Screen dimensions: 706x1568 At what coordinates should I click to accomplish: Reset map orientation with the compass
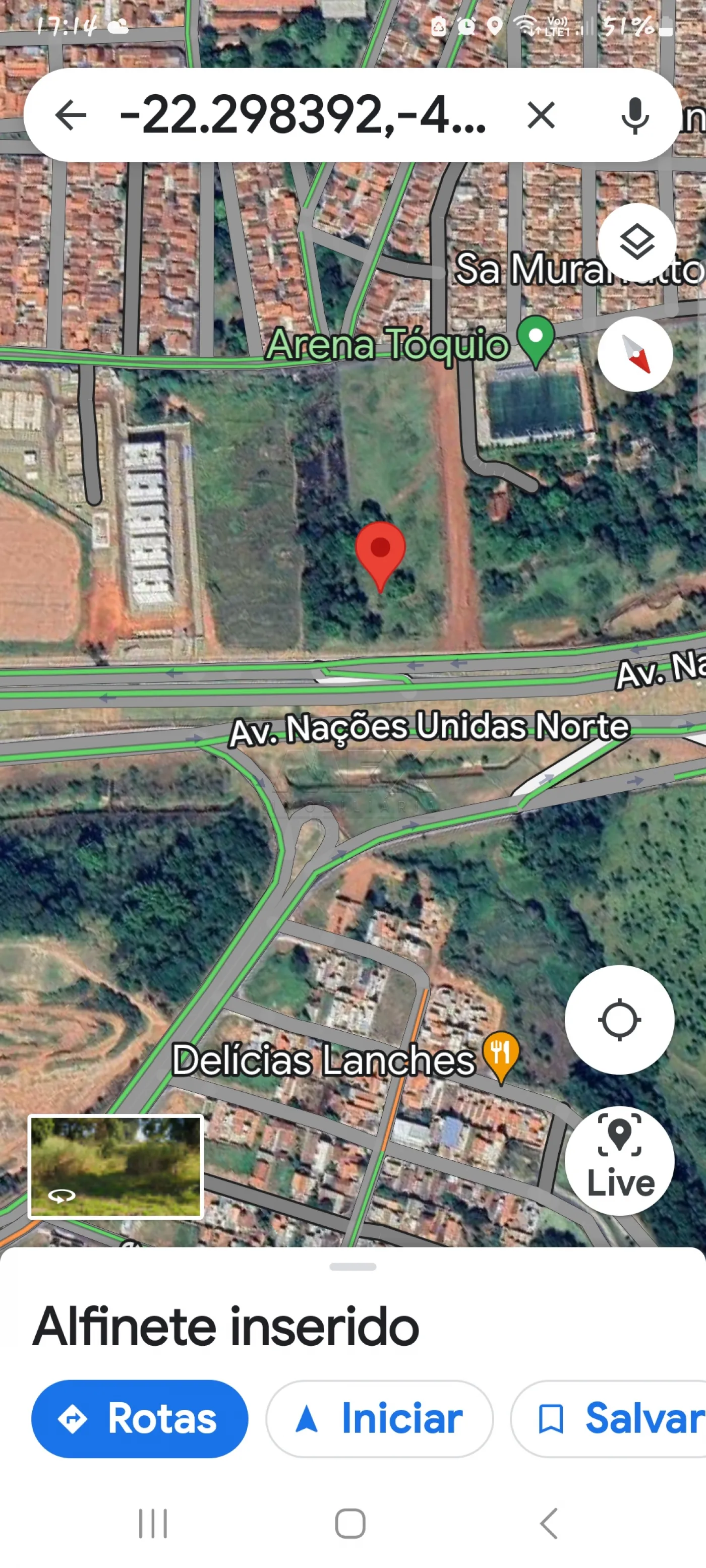point(635,354)
